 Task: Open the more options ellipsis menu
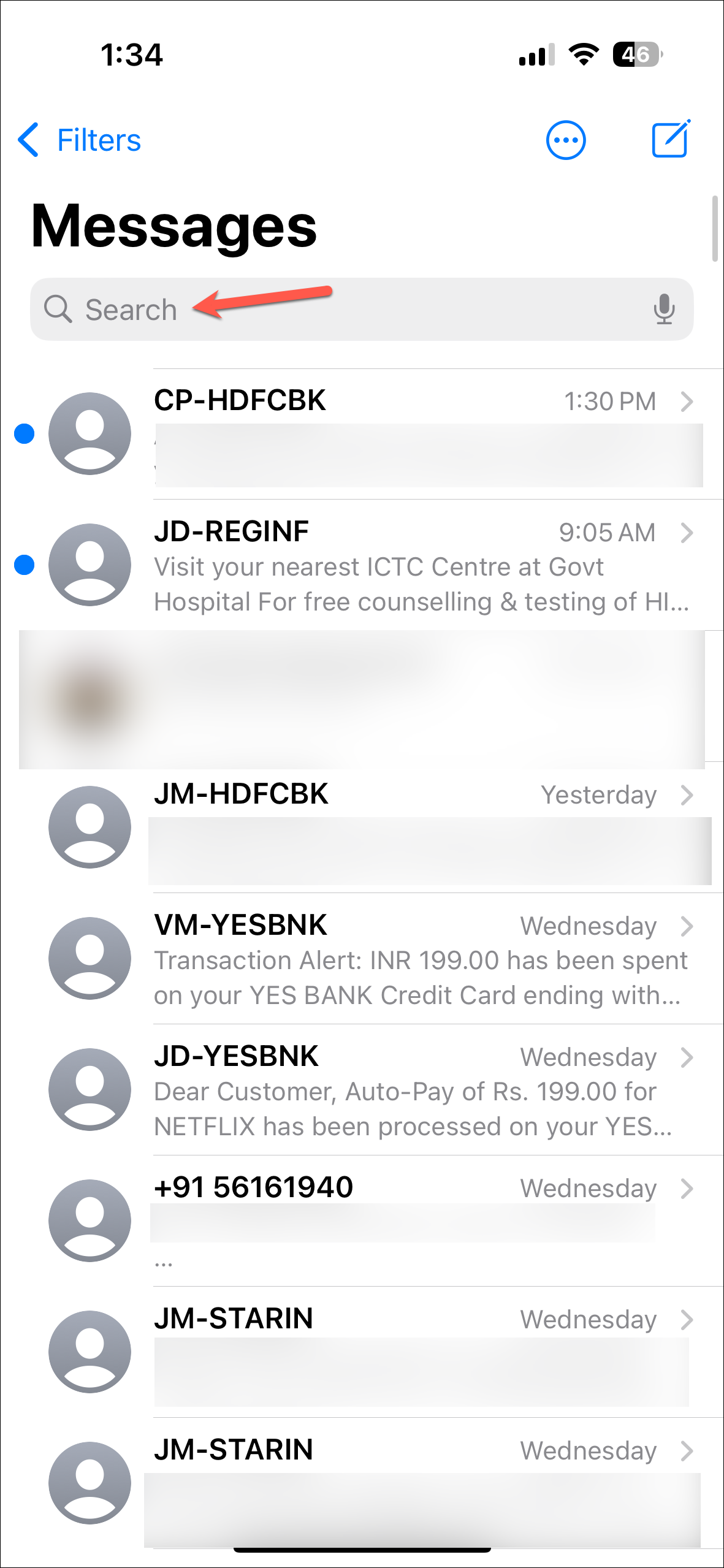(x=565, y=140)
